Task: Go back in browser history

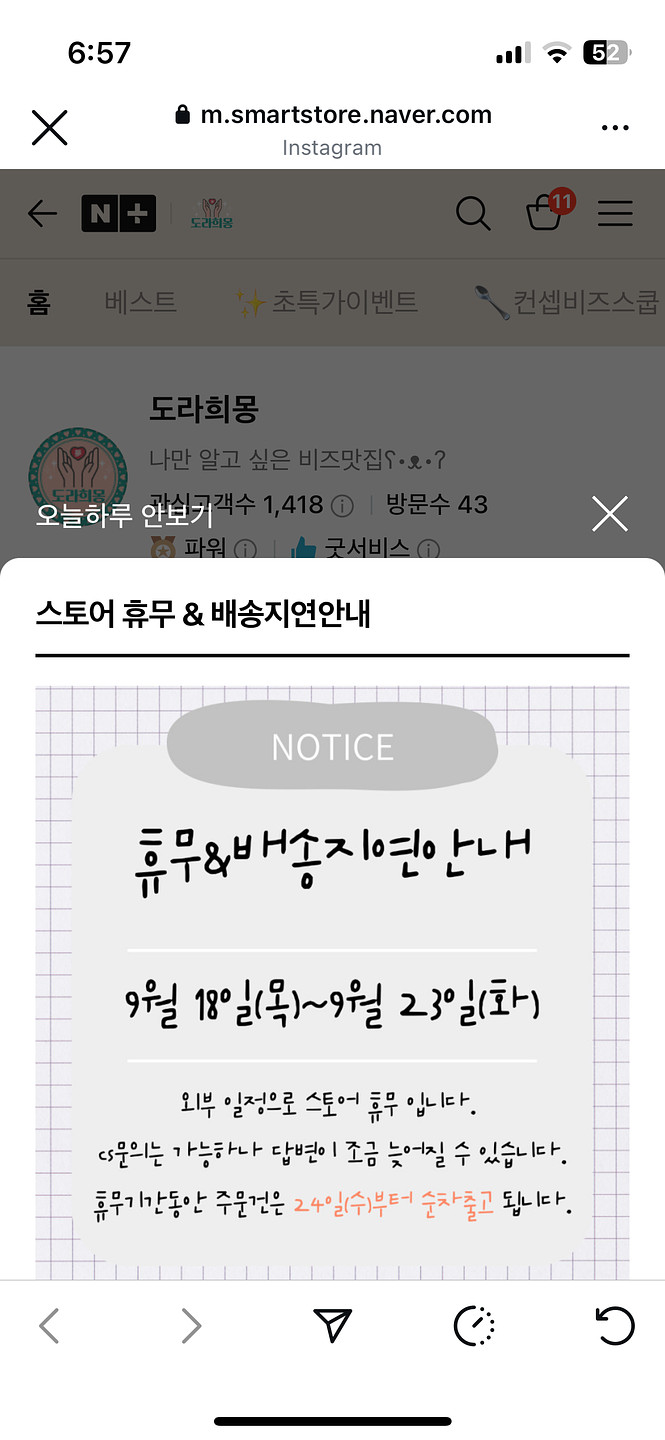Action: [49, 1326]
